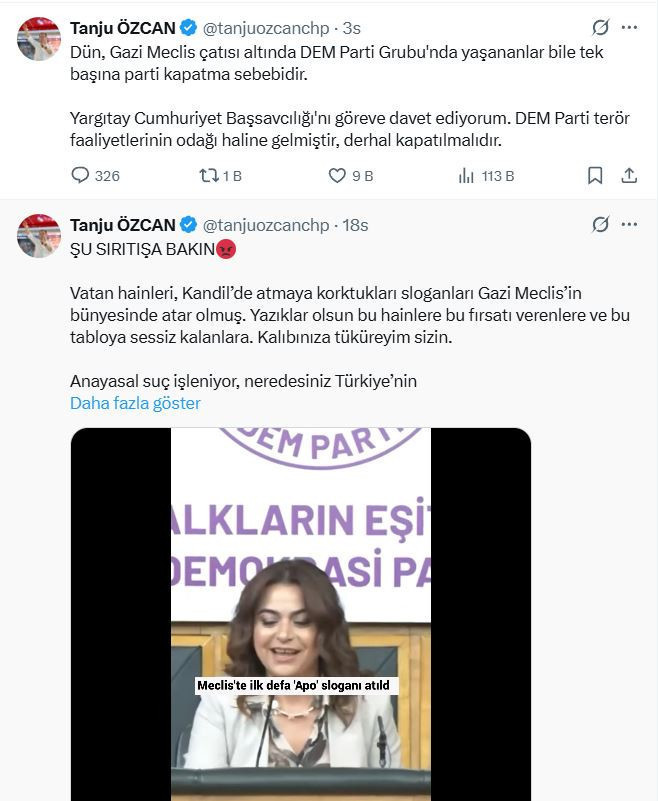Open profile picture on the ŞU SIRITIŞA BAKIN tweet
This screenshot has width=658, height=801.
pyautogui.click(x=39, y=235)
